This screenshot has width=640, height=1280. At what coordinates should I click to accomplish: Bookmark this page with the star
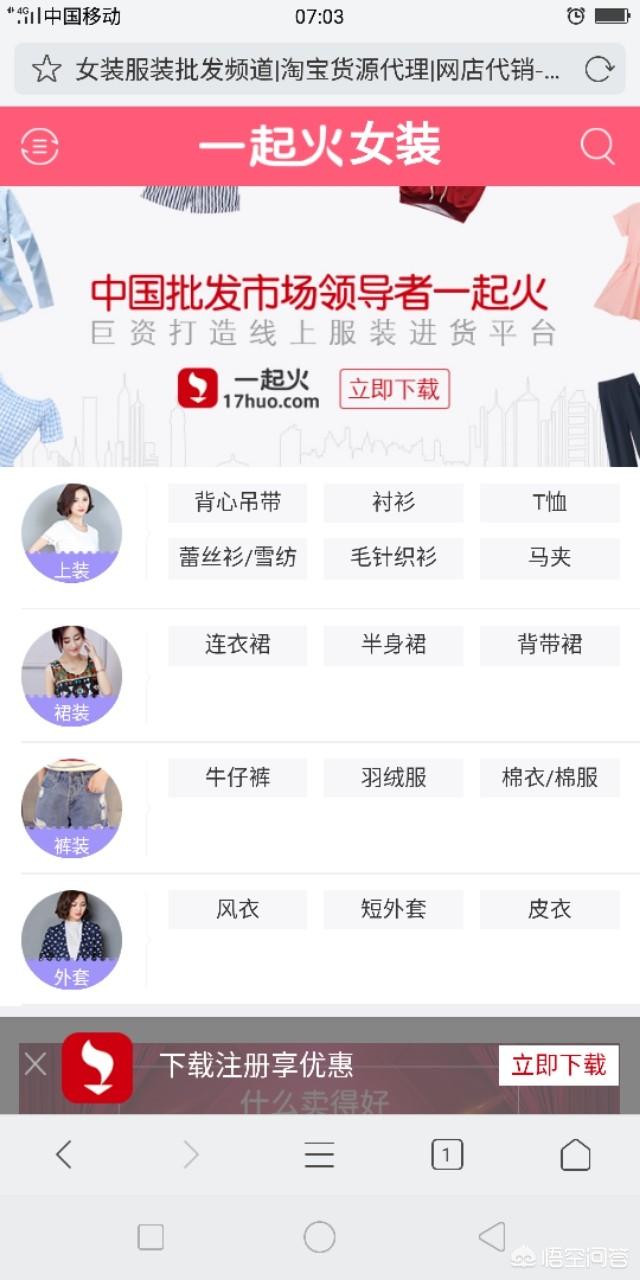tap(46, 69)
